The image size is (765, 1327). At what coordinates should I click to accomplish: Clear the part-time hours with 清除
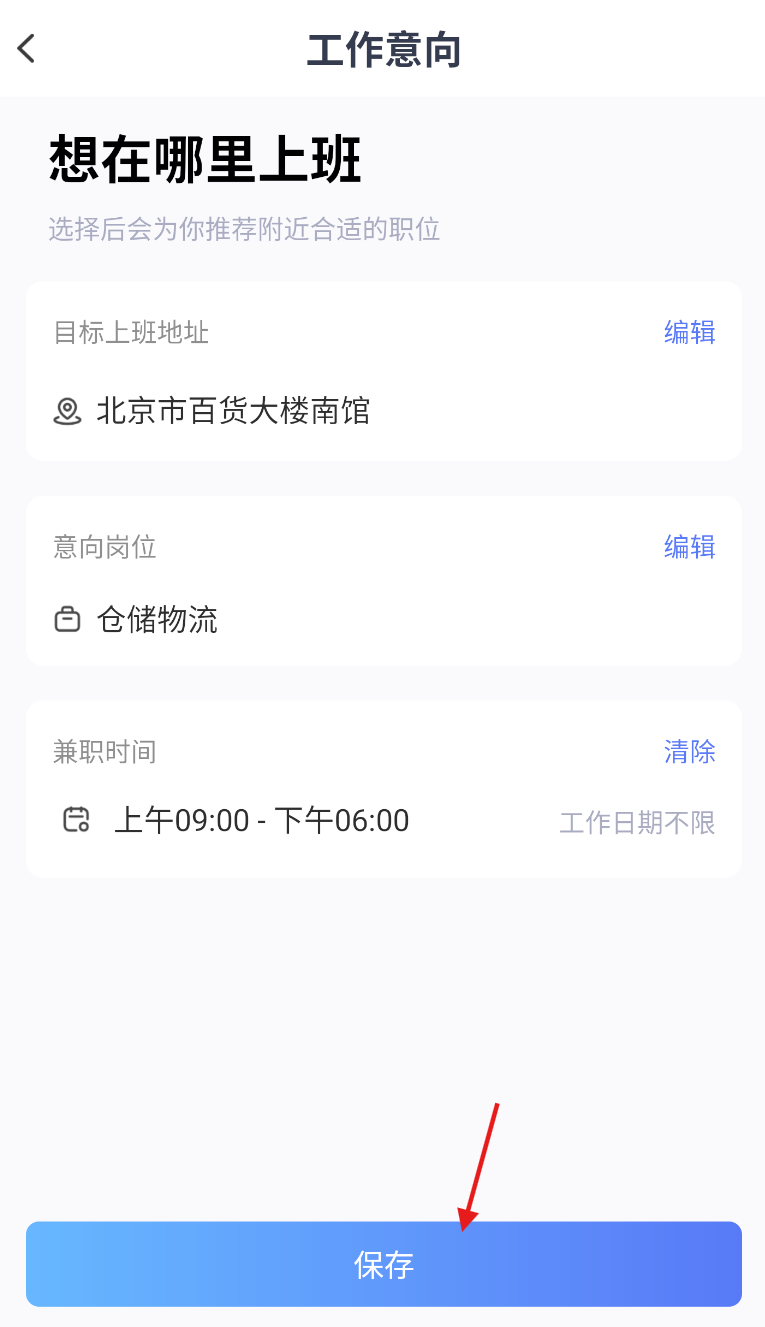coord(690,751)
